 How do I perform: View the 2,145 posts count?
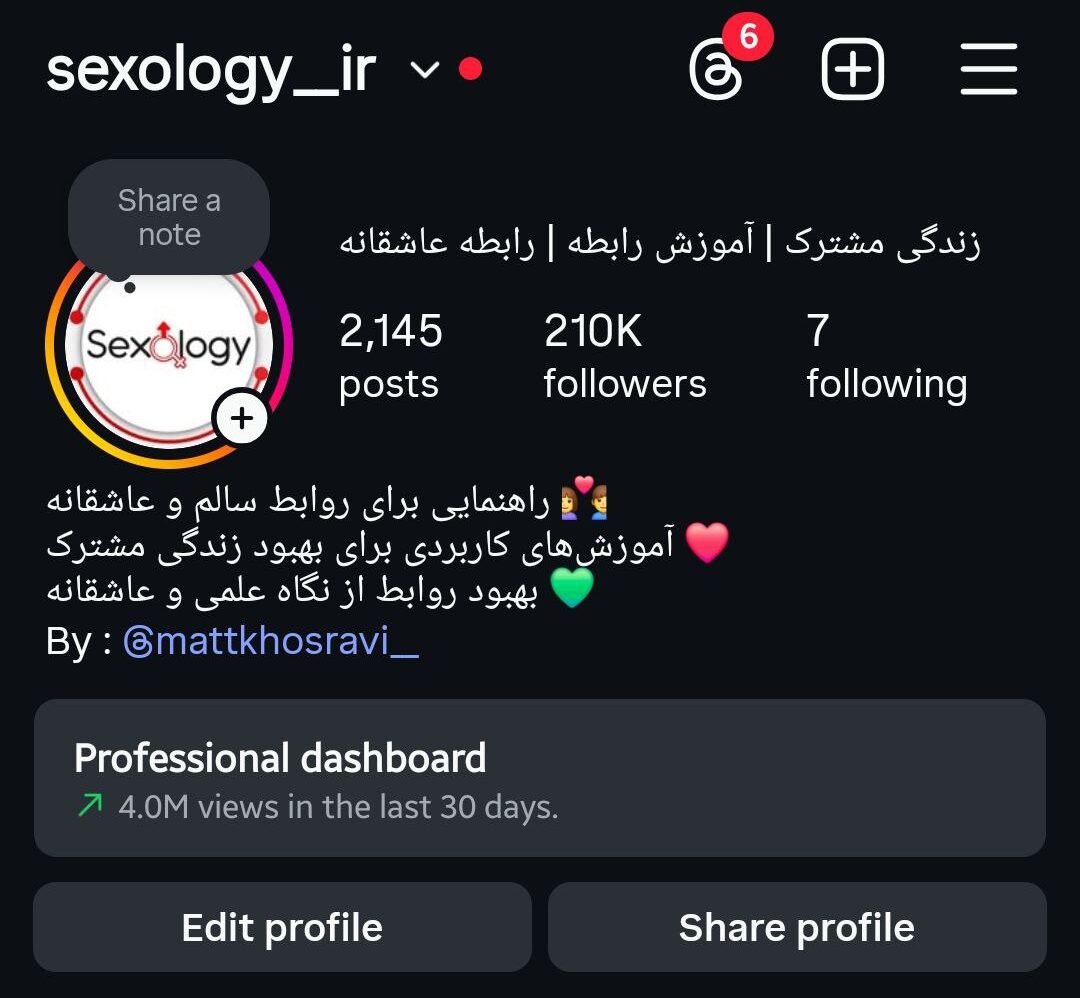coord(390,356)
